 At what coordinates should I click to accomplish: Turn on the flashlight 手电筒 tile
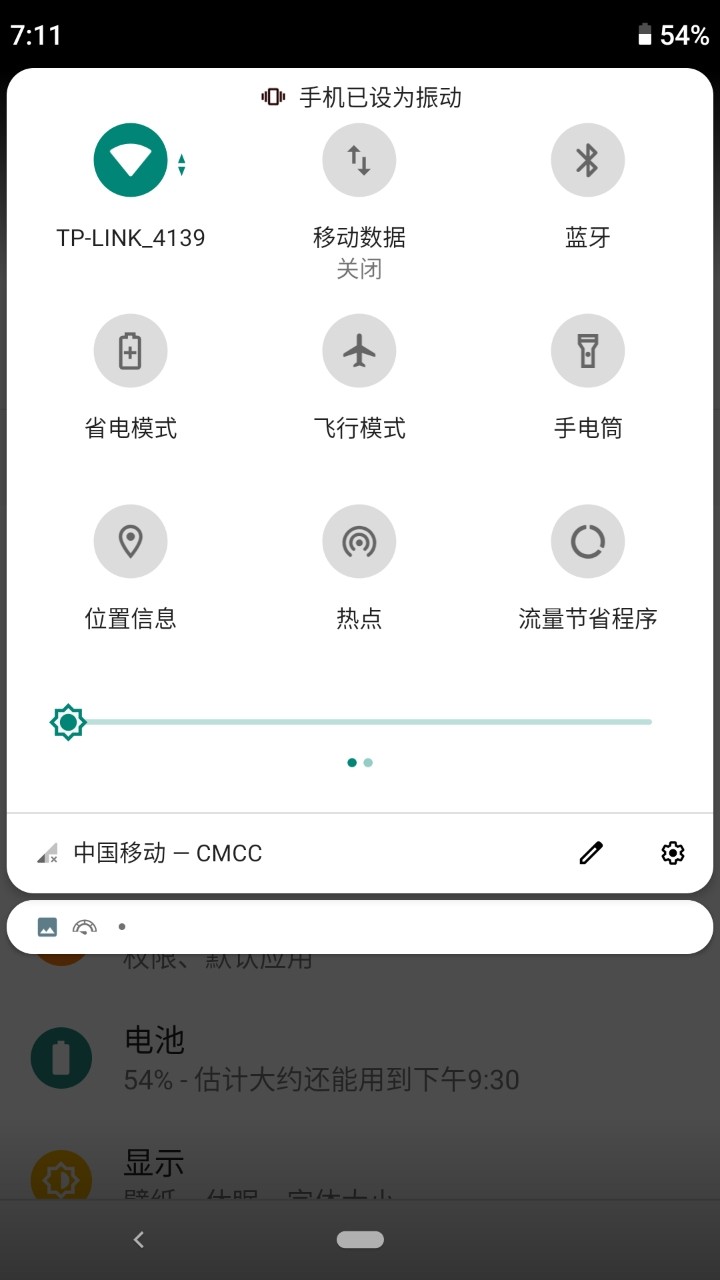tap(588, 350)
